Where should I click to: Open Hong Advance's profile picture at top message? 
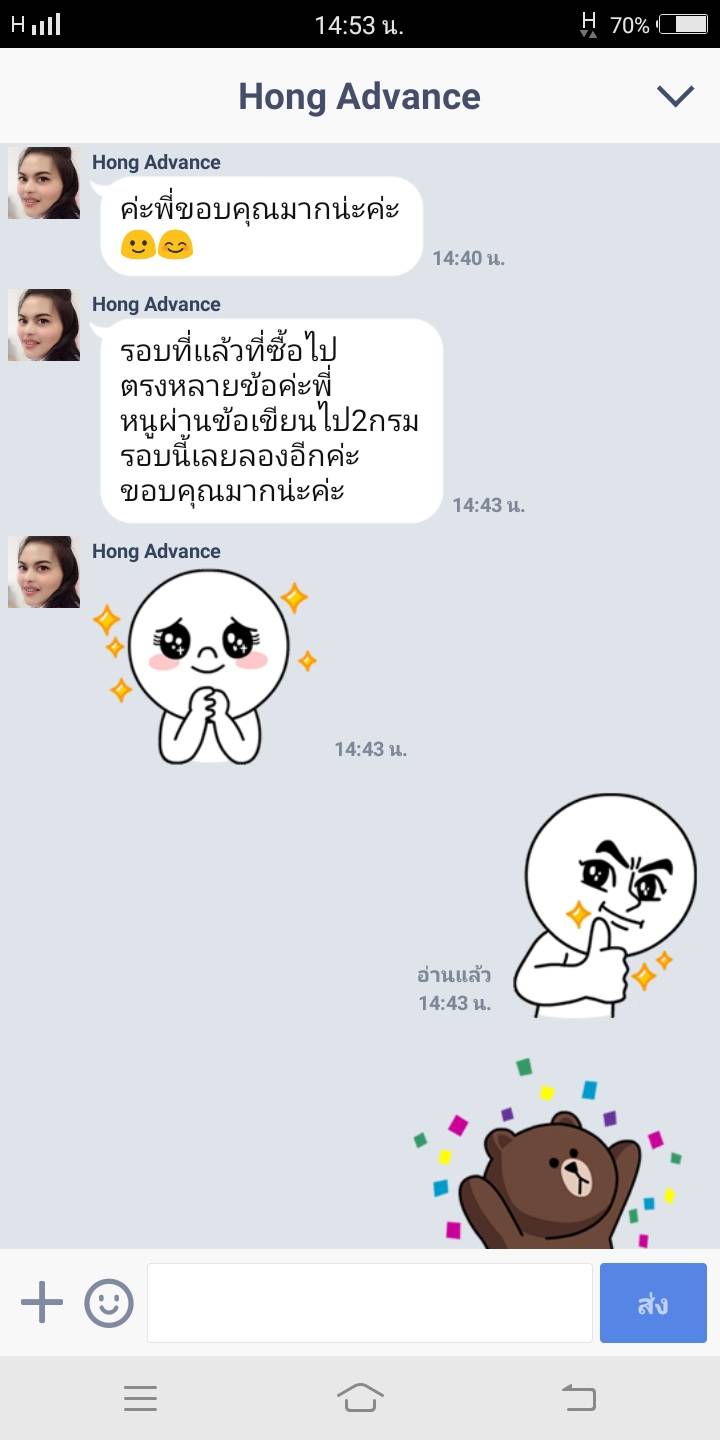coord(44,183)
